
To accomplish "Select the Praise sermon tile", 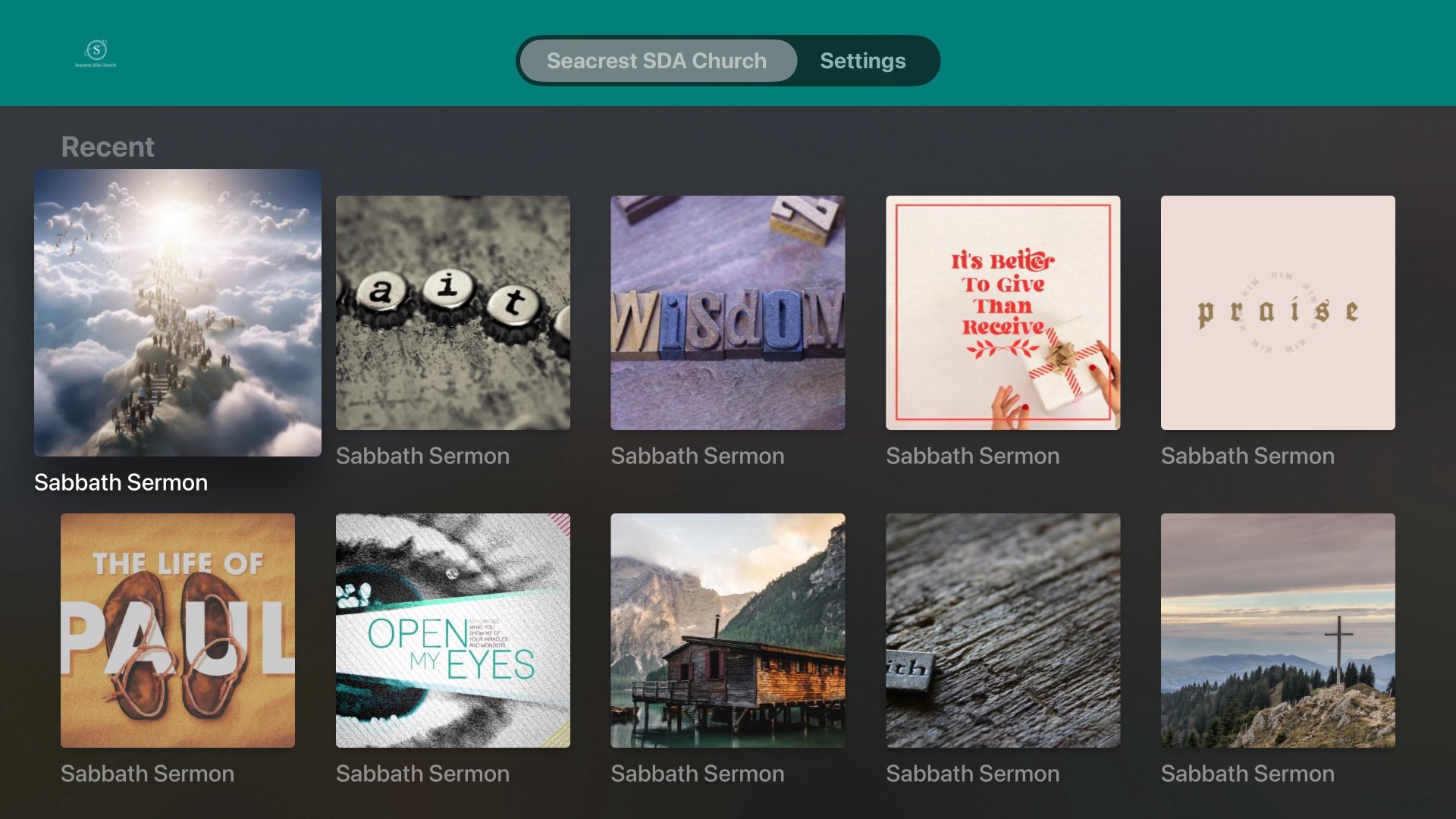I will click(x=1277, y=312).
